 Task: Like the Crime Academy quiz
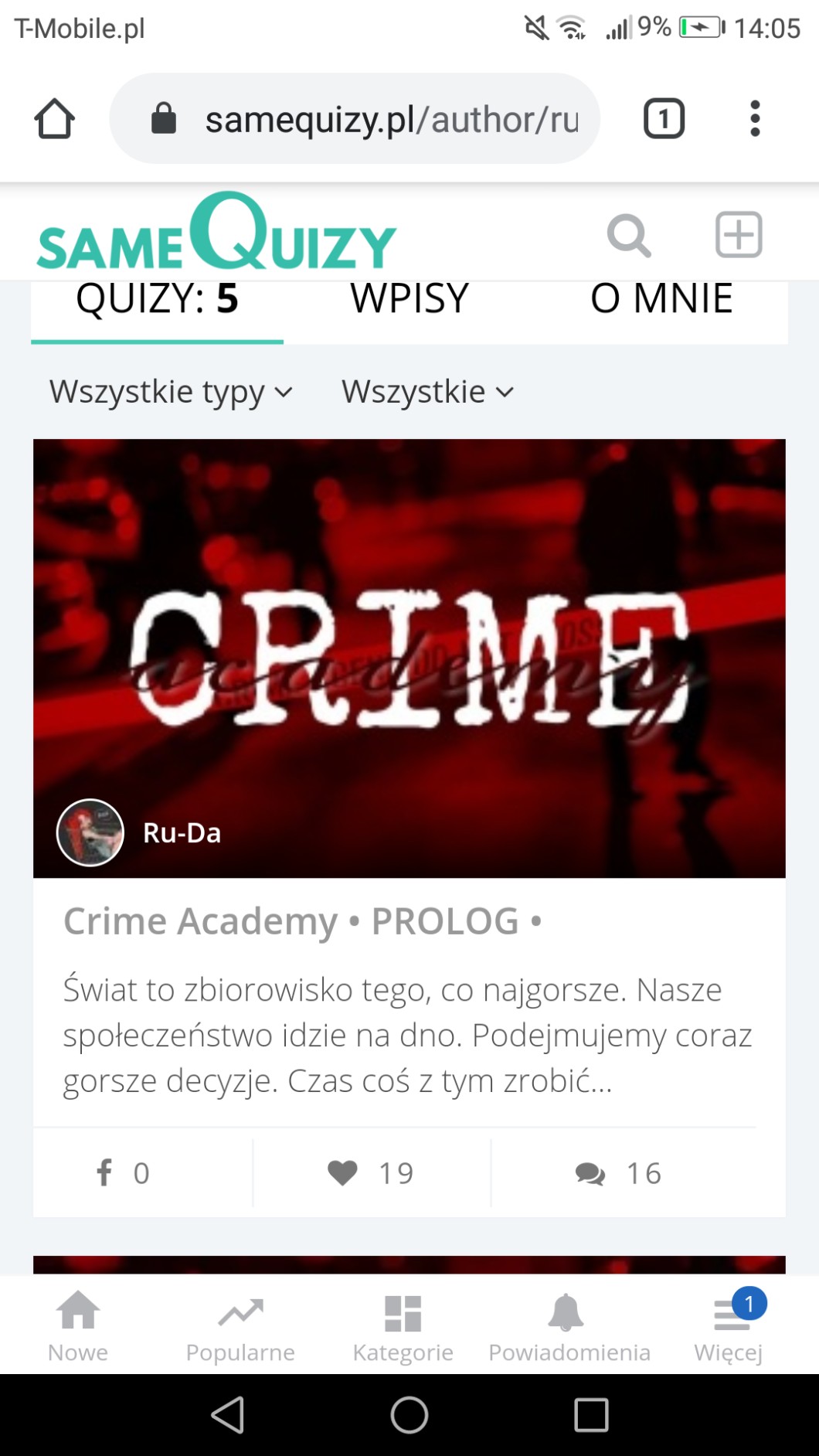click(371, 1172)
